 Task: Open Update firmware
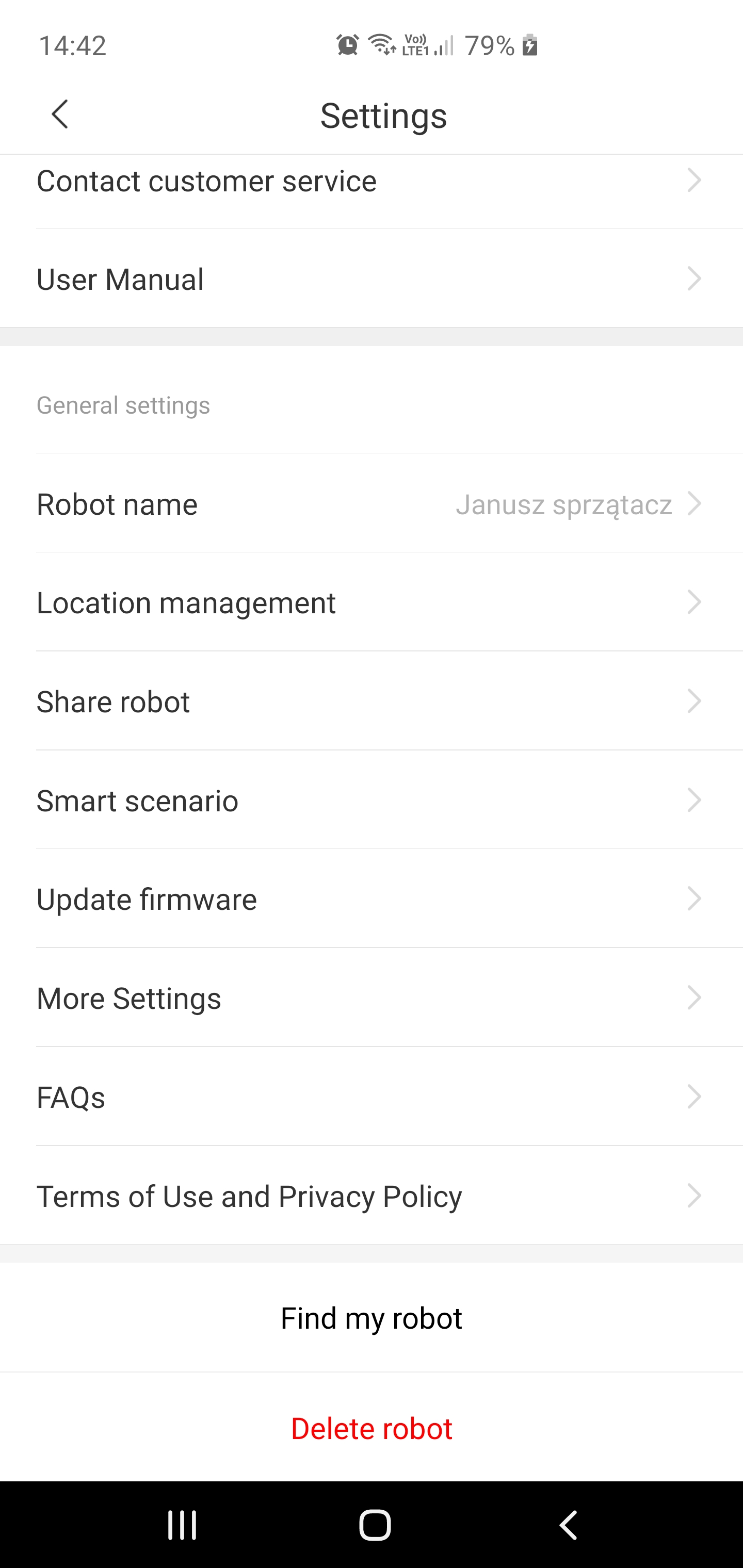tap(372, 899)
